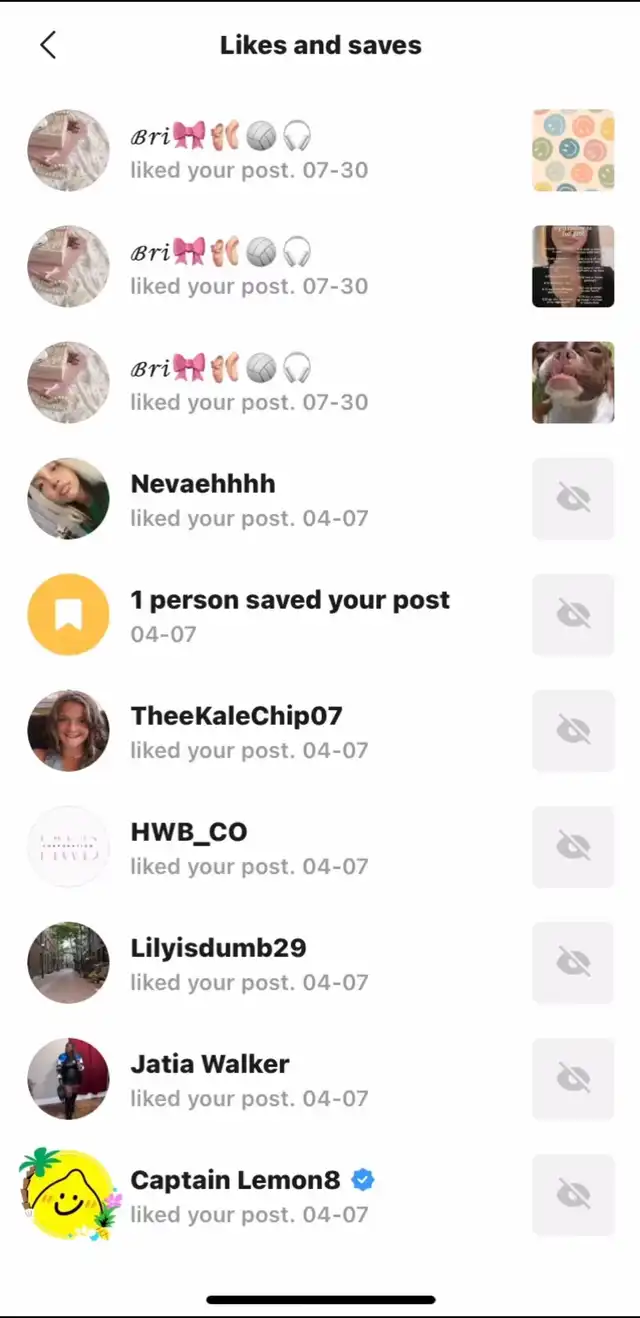Viewport: 640px width, 1318px height.
Task: Open the dog photo post thumbnail
Action: (573, 382)
